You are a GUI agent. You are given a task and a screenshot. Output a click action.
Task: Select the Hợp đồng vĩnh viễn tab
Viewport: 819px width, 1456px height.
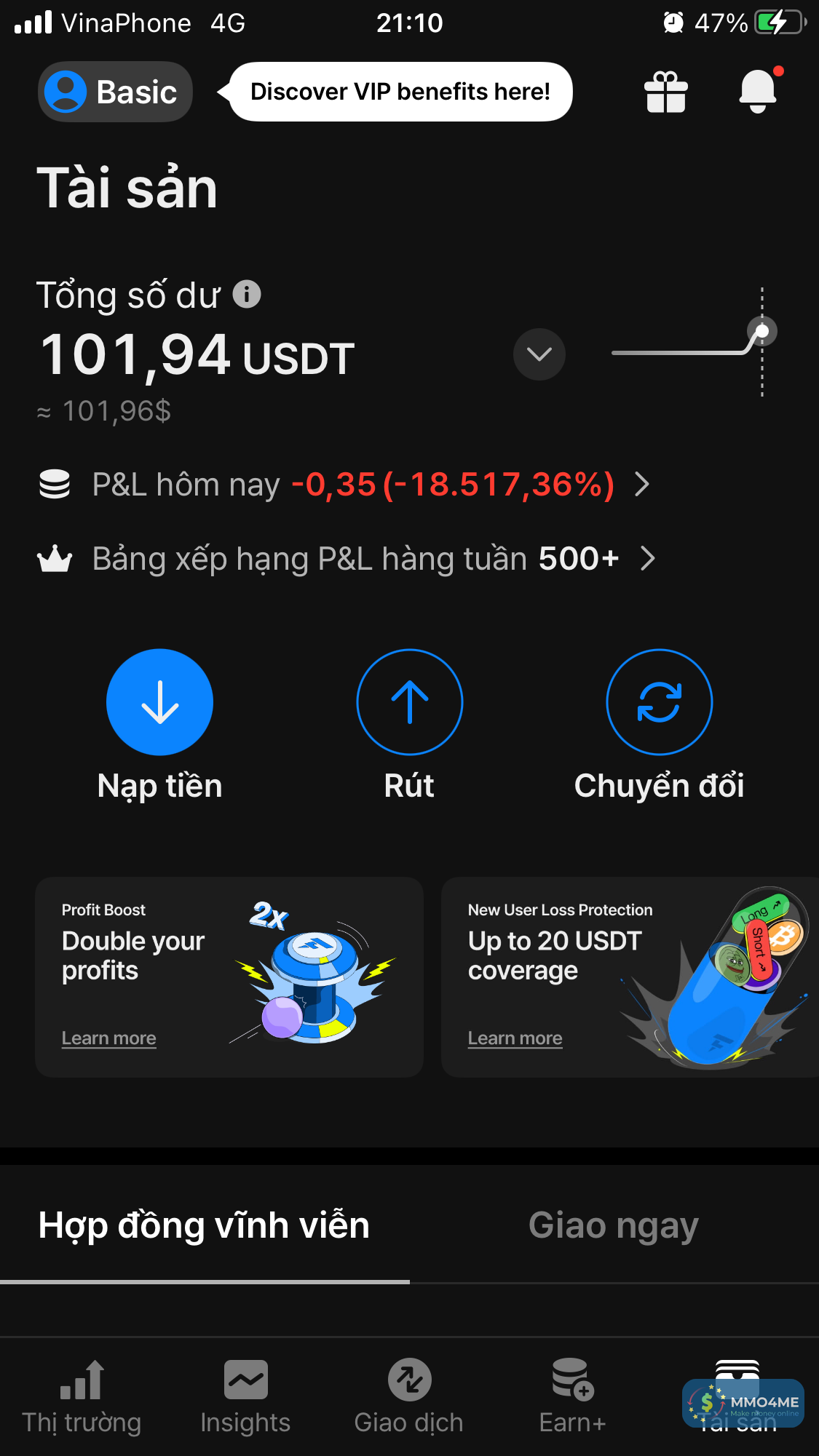(x=204, y=1225)
